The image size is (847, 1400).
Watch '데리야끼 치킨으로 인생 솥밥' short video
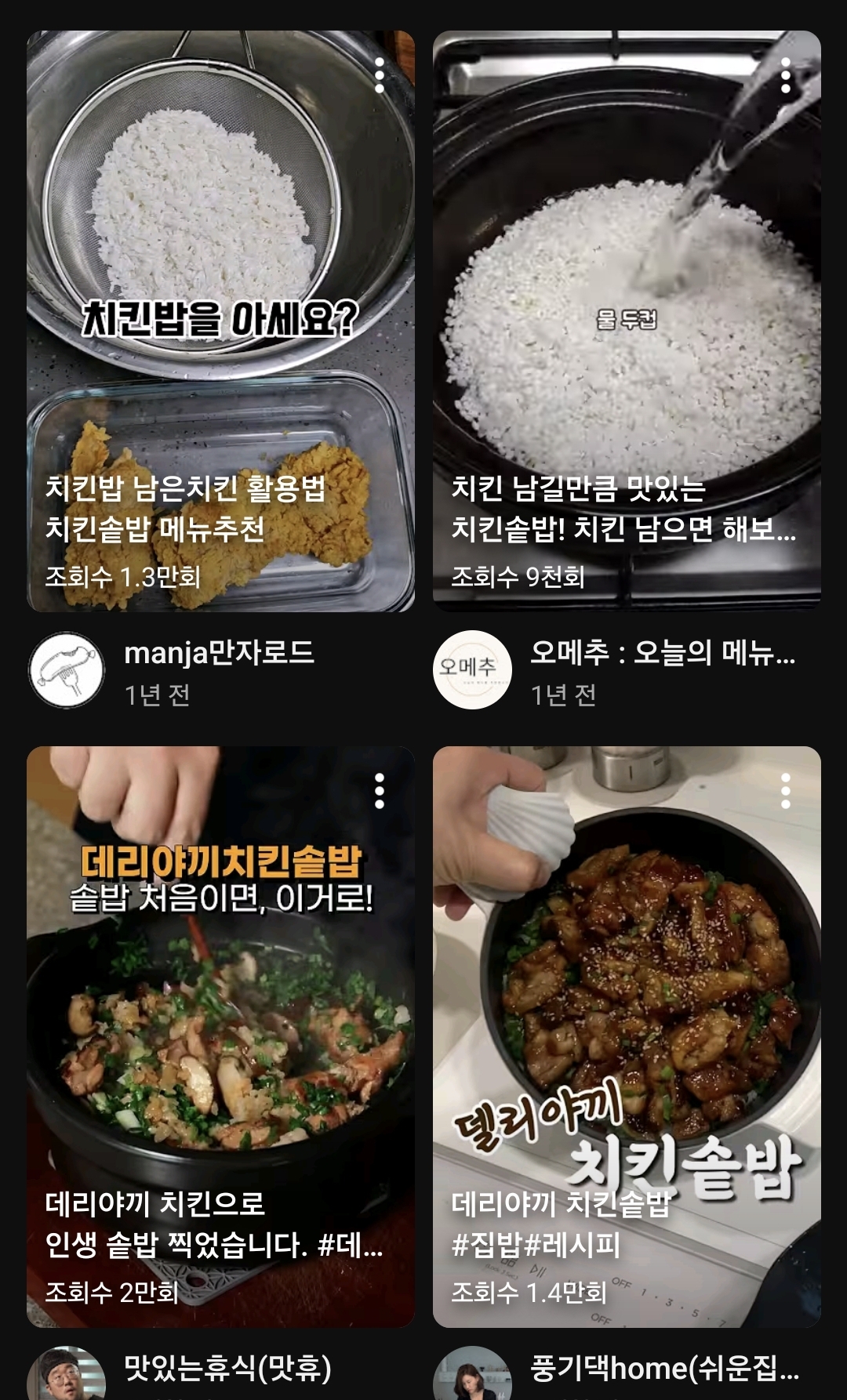[220, 1036]
